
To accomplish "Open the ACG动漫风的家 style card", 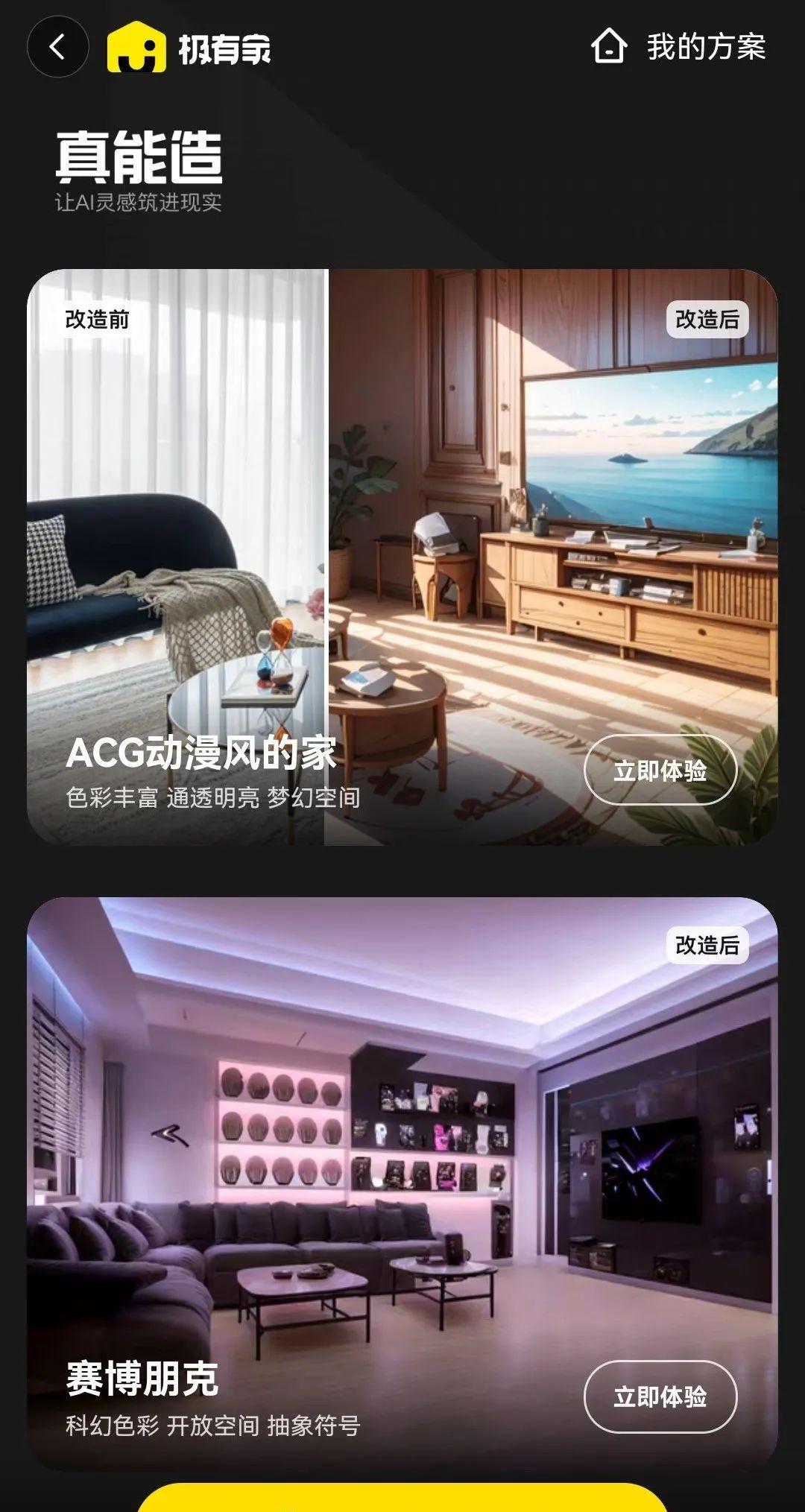I will point(402,557).
